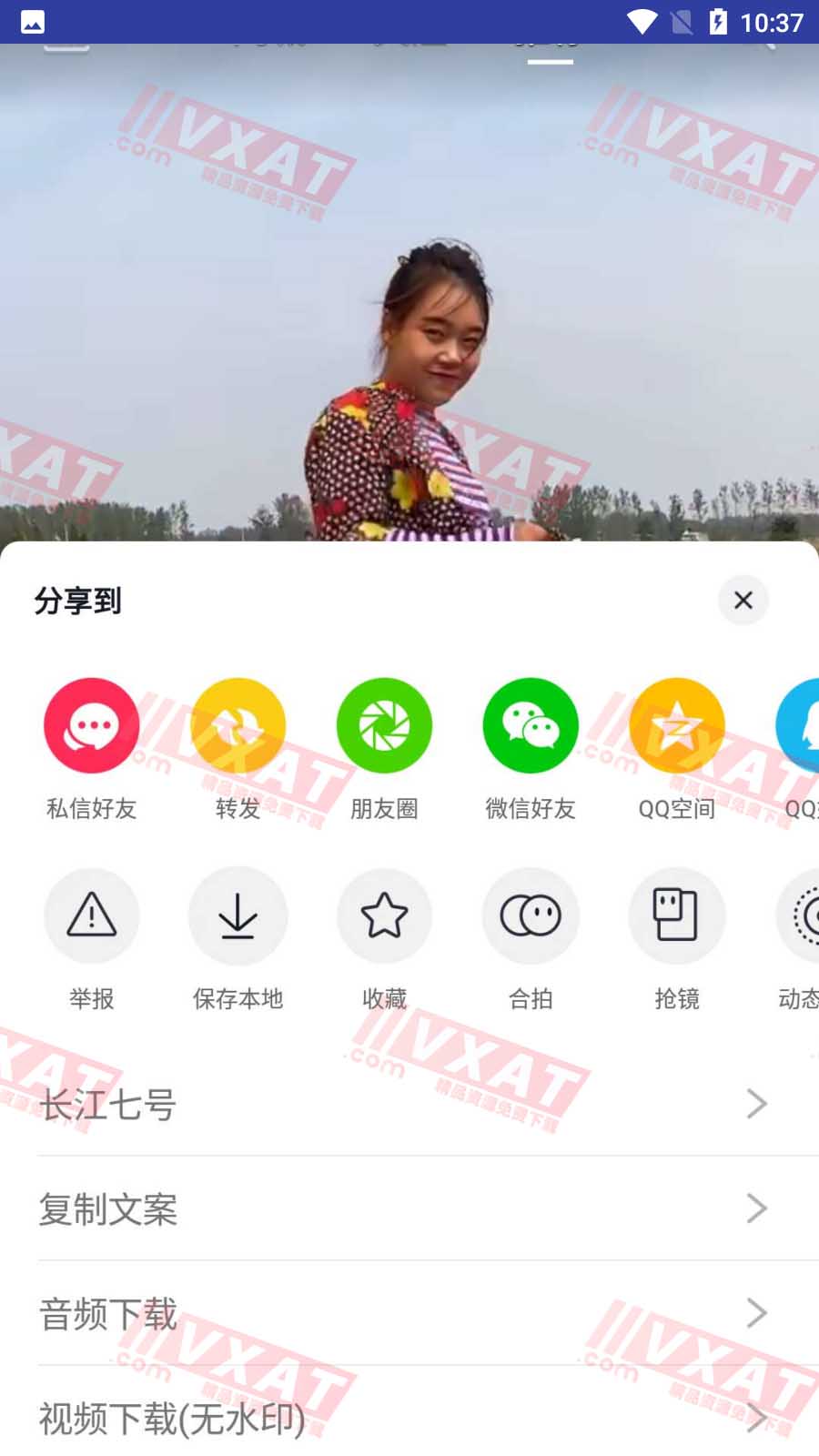Screen dimensions: 819x1456
Task: Select 保存本地 to save video
Action: [238, 915]
